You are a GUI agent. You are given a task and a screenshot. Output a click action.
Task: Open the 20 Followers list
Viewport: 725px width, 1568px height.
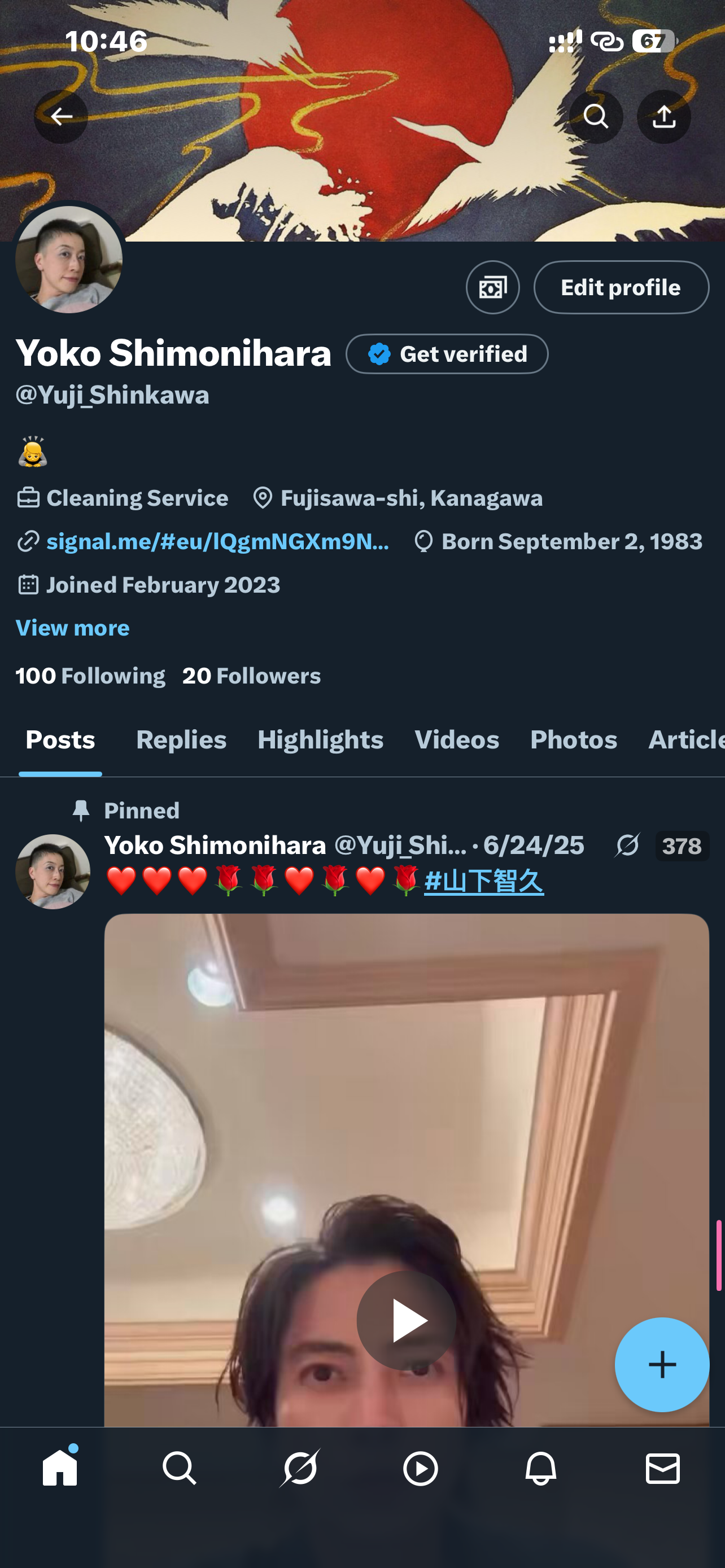tap(251, 676)
